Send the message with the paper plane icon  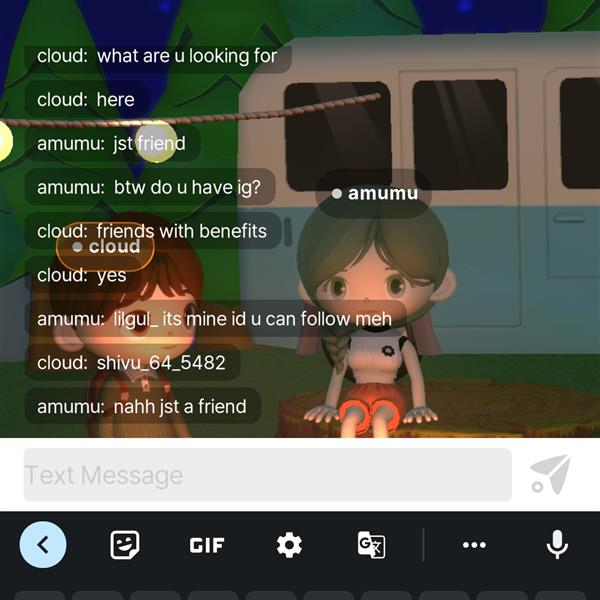pyautogui.click(x=551, y=474)
